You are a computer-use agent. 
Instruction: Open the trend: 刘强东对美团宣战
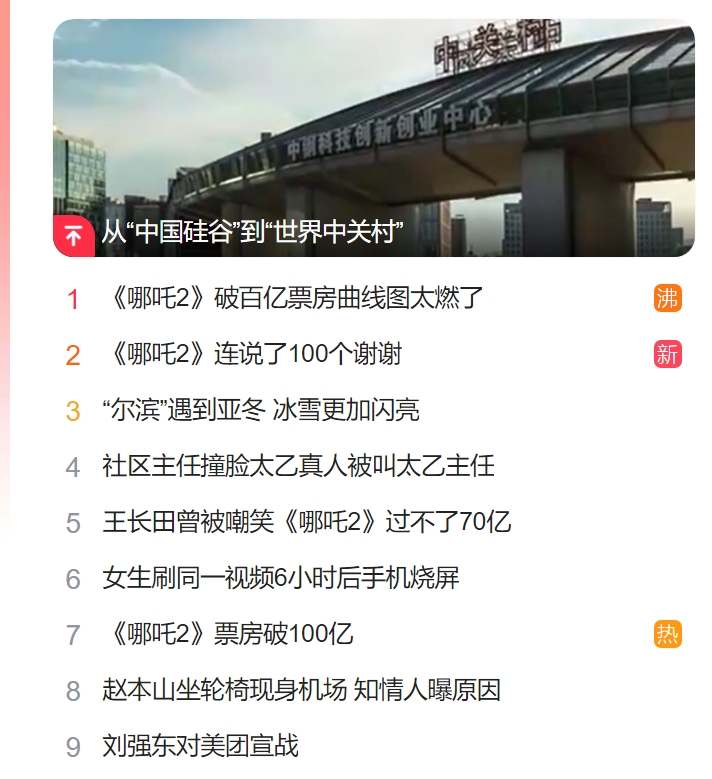pyautogui.click(x=200, y=746)
